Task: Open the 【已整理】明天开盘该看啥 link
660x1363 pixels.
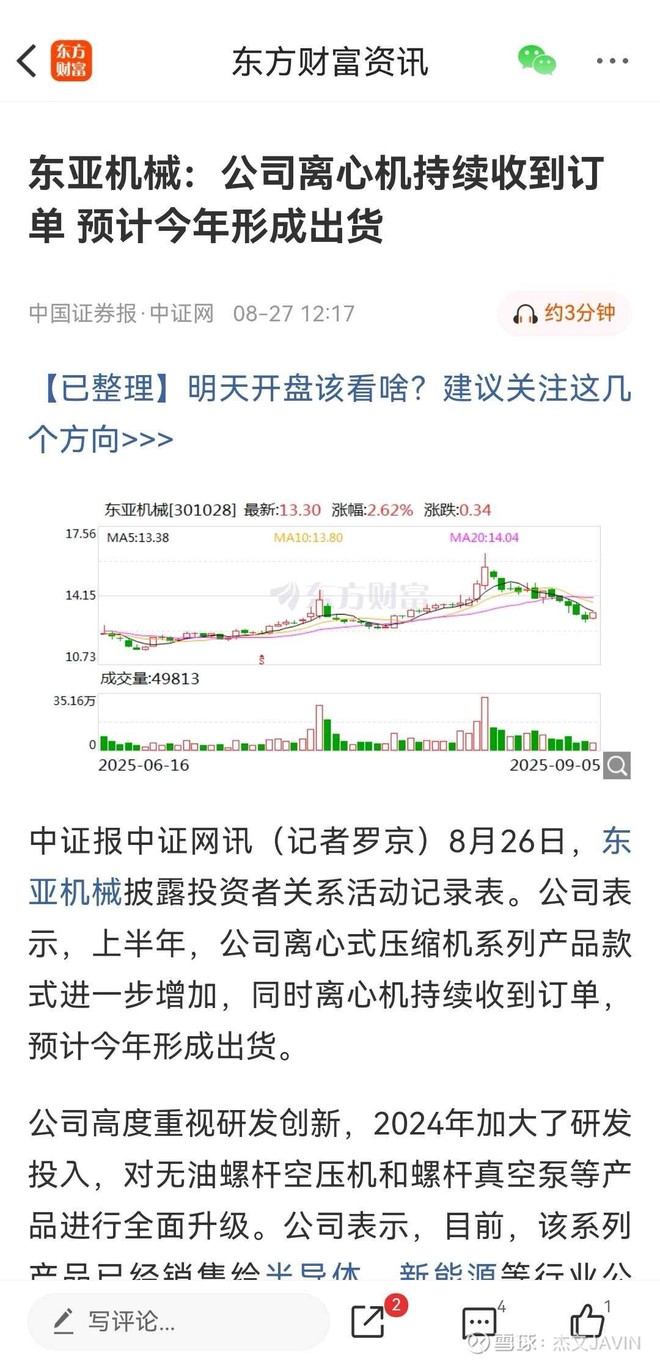Action: 329,413
